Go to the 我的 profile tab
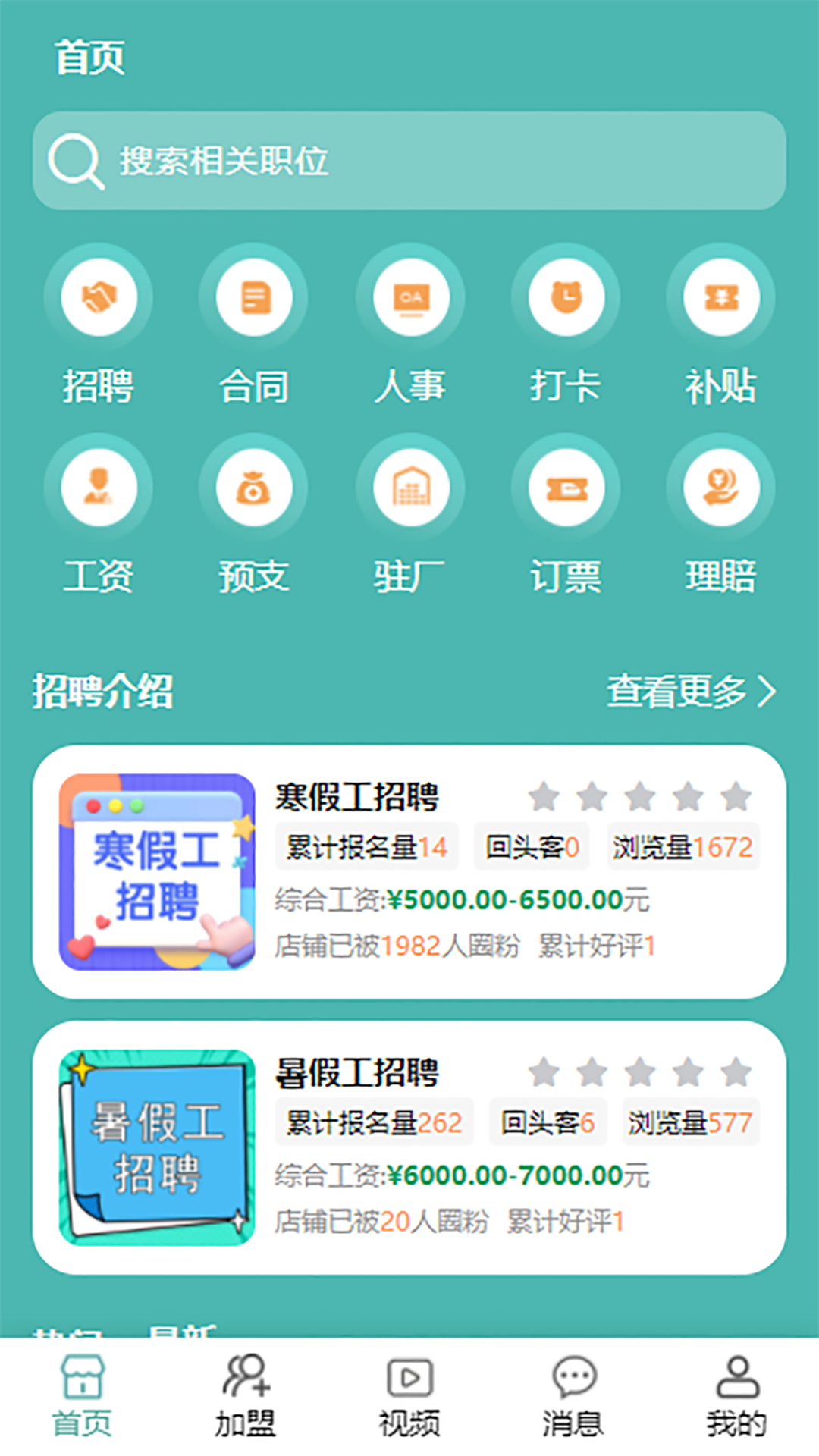Screen dimensions: 819x1456 737,1397
